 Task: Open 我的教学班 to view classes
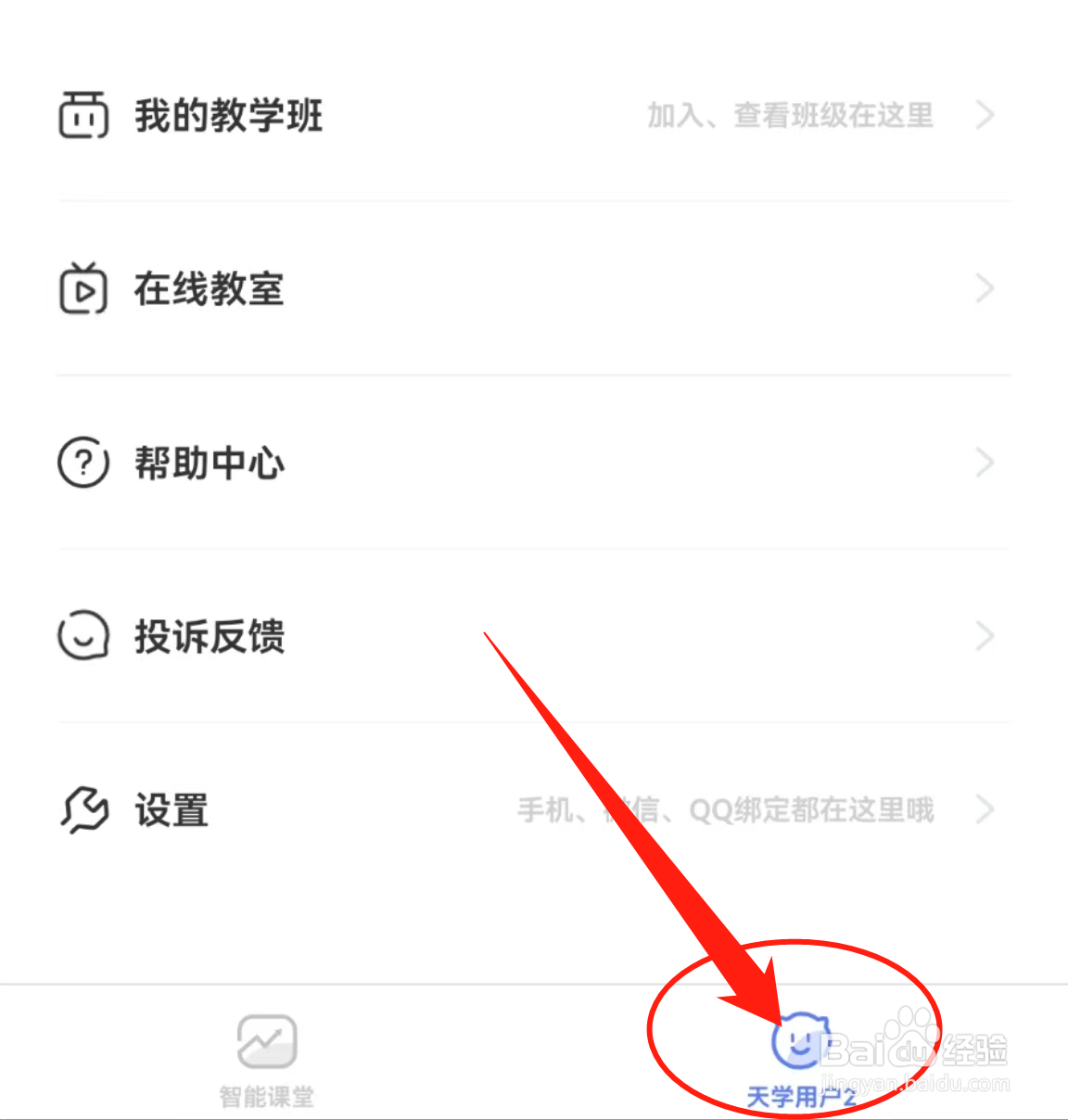[228, 115]
